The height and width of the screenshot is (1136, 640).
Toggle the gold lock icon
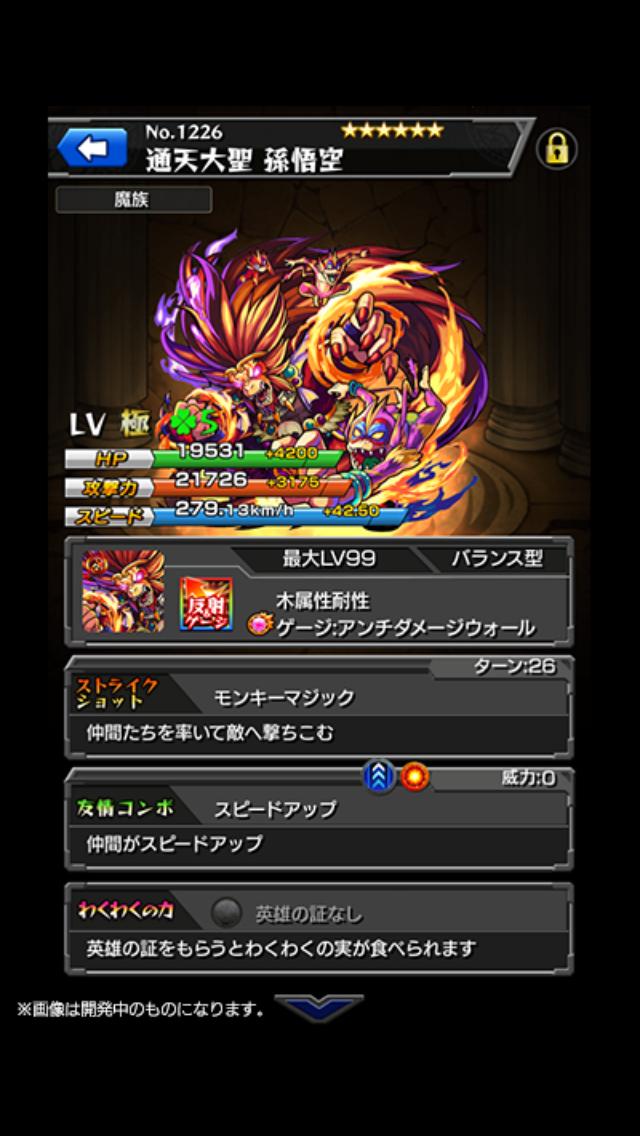[x=557, y=149]
